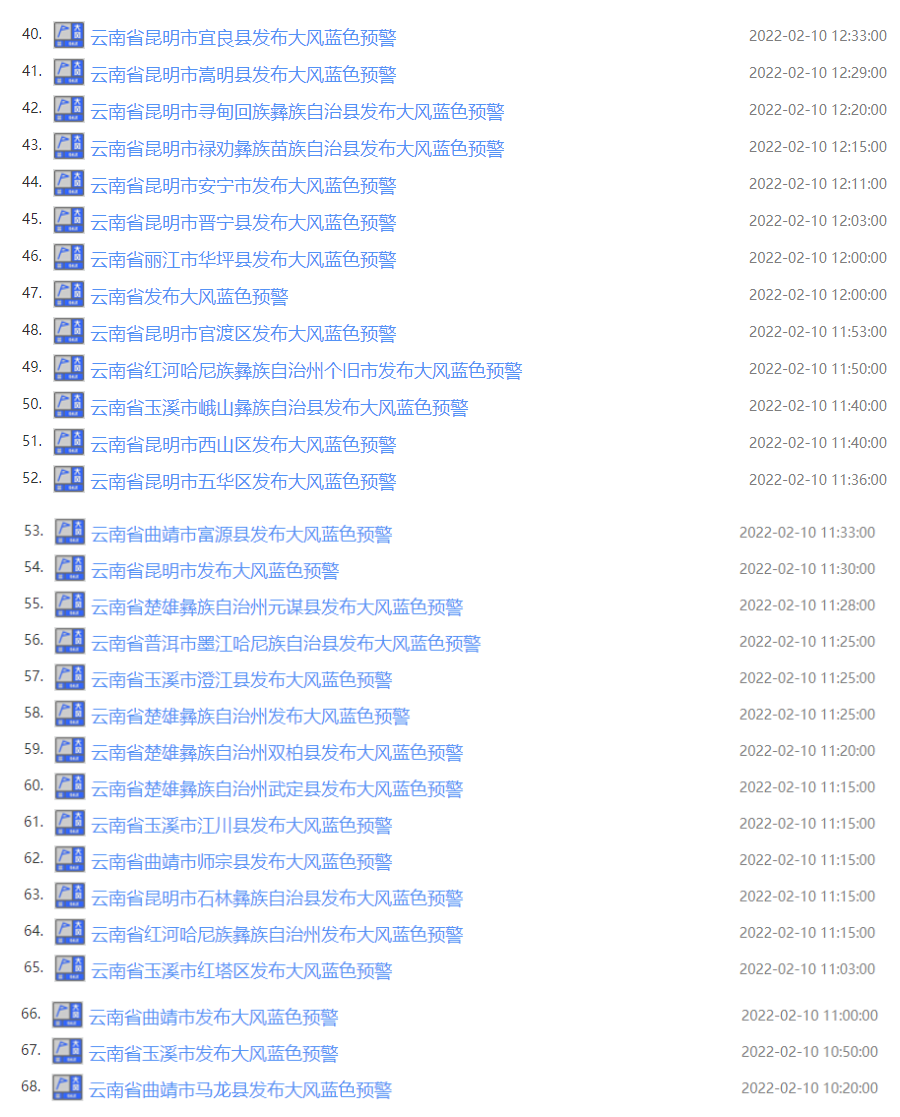The height and width of the screenshot is (1117, 900).
Task: Select the 丽江市华坪县 gale warning link
Action: pyautogui.click(x=243, y=260)
